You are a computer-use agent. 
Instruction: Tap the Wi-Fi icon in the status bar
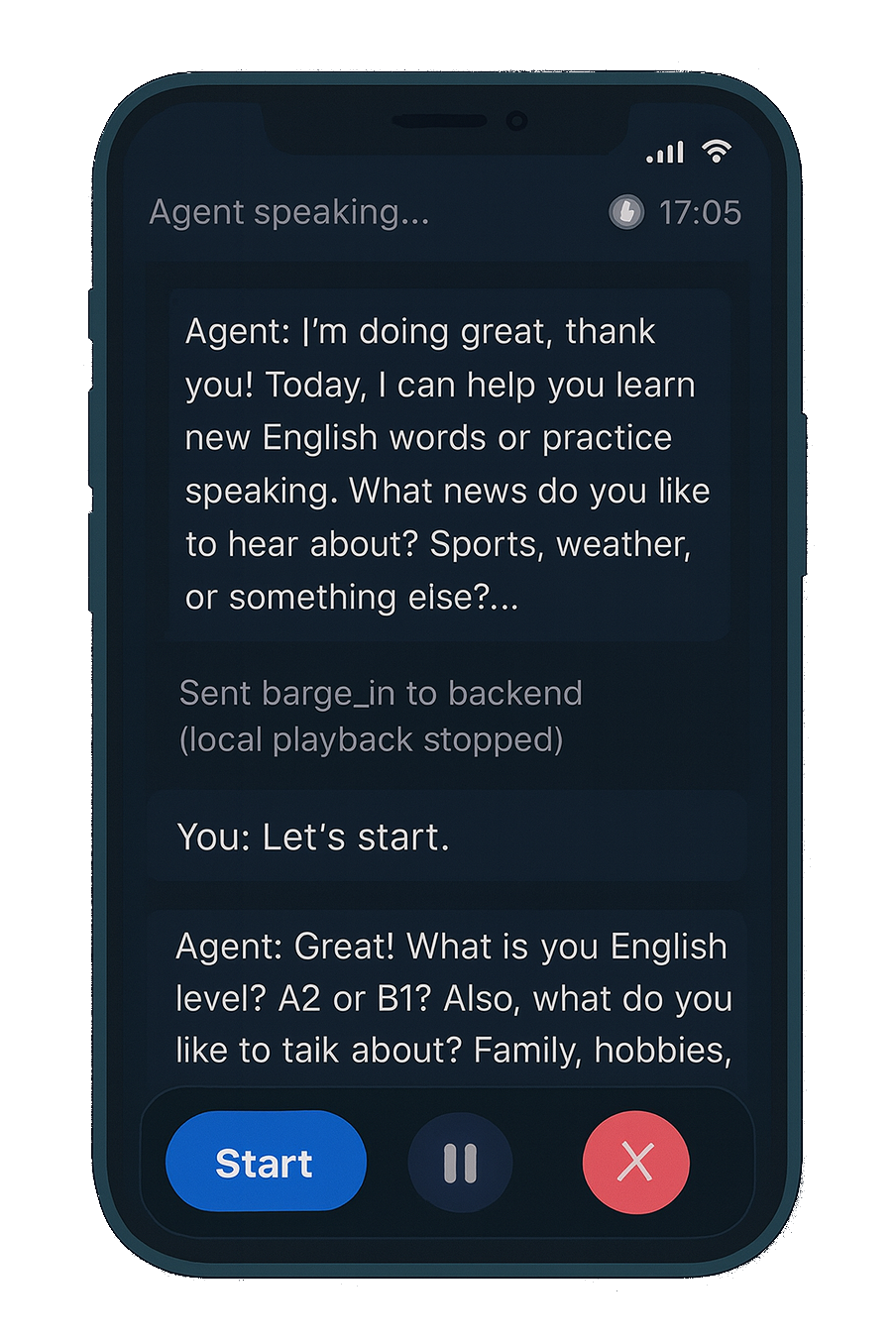(716, 150)
